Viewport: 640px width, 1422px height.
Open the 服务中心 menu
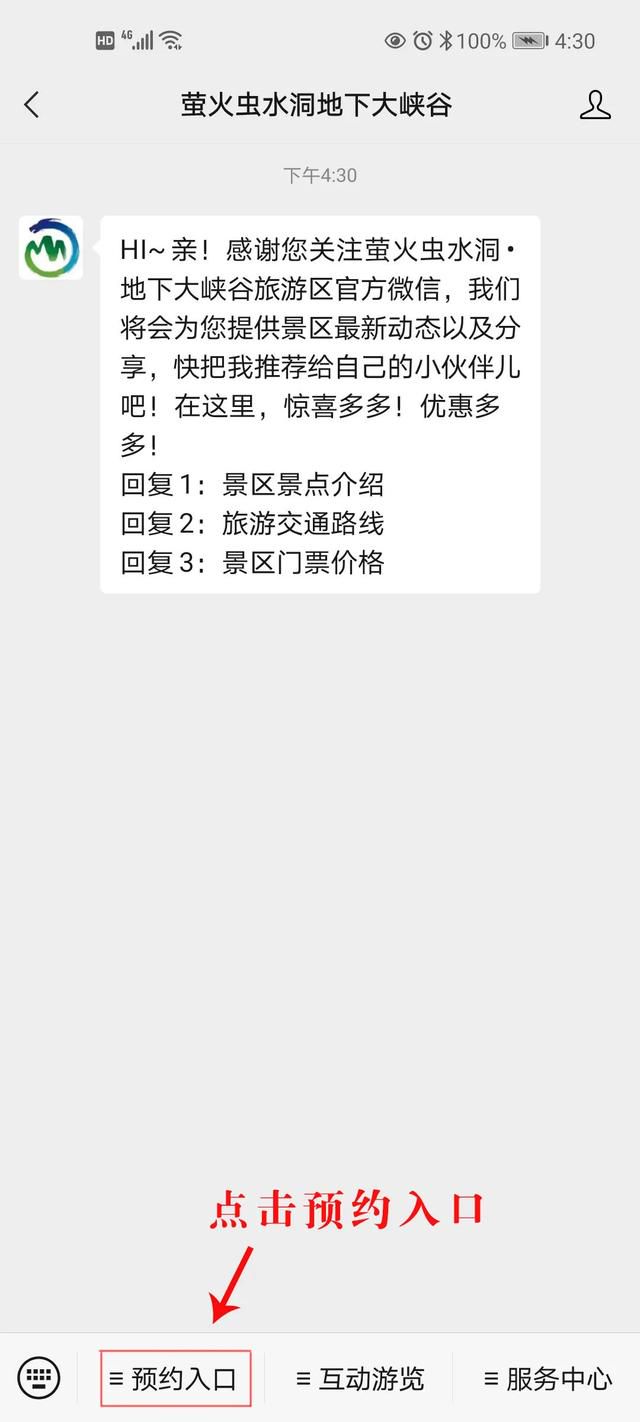(x=548, y=1379)
